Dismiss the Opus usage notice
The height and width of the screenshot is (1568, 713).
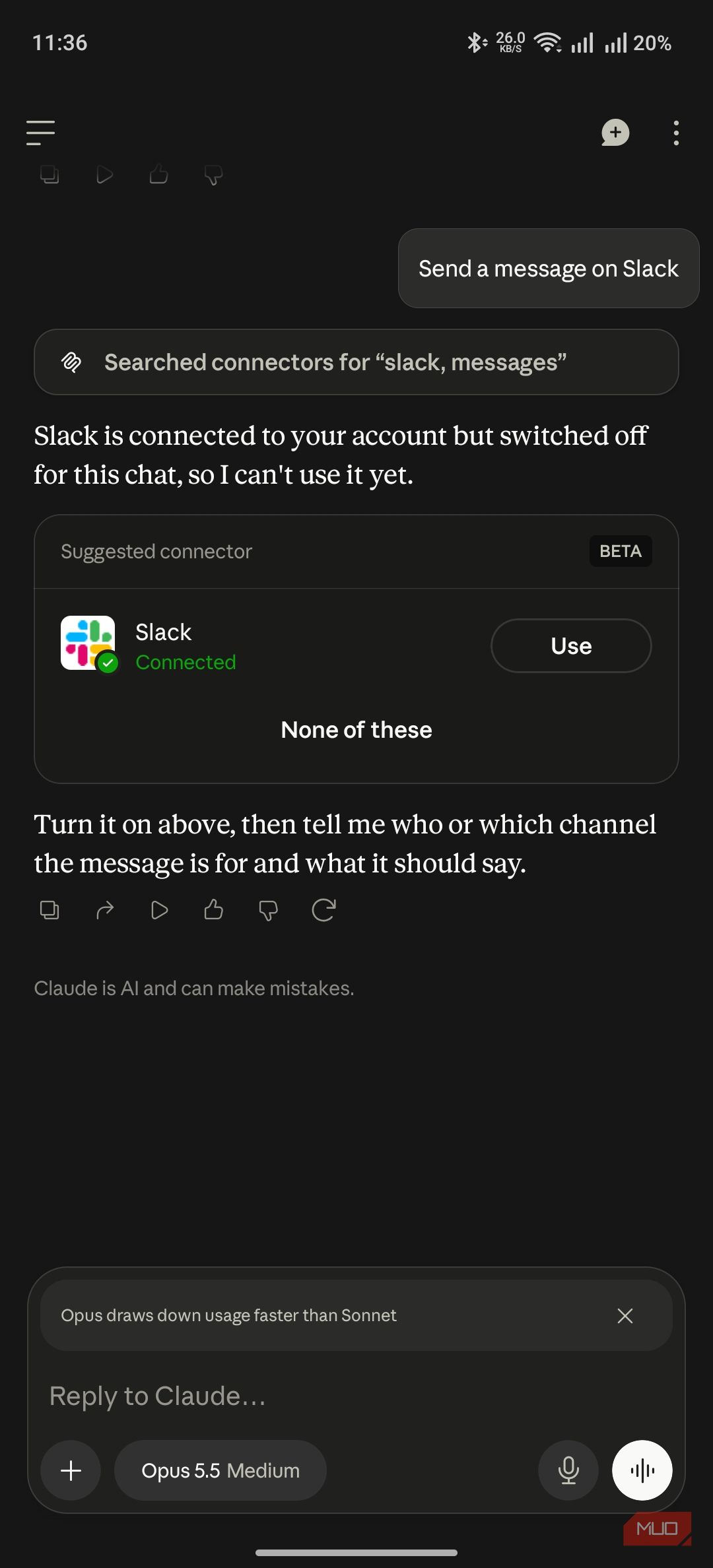[x=625, y=1315]
